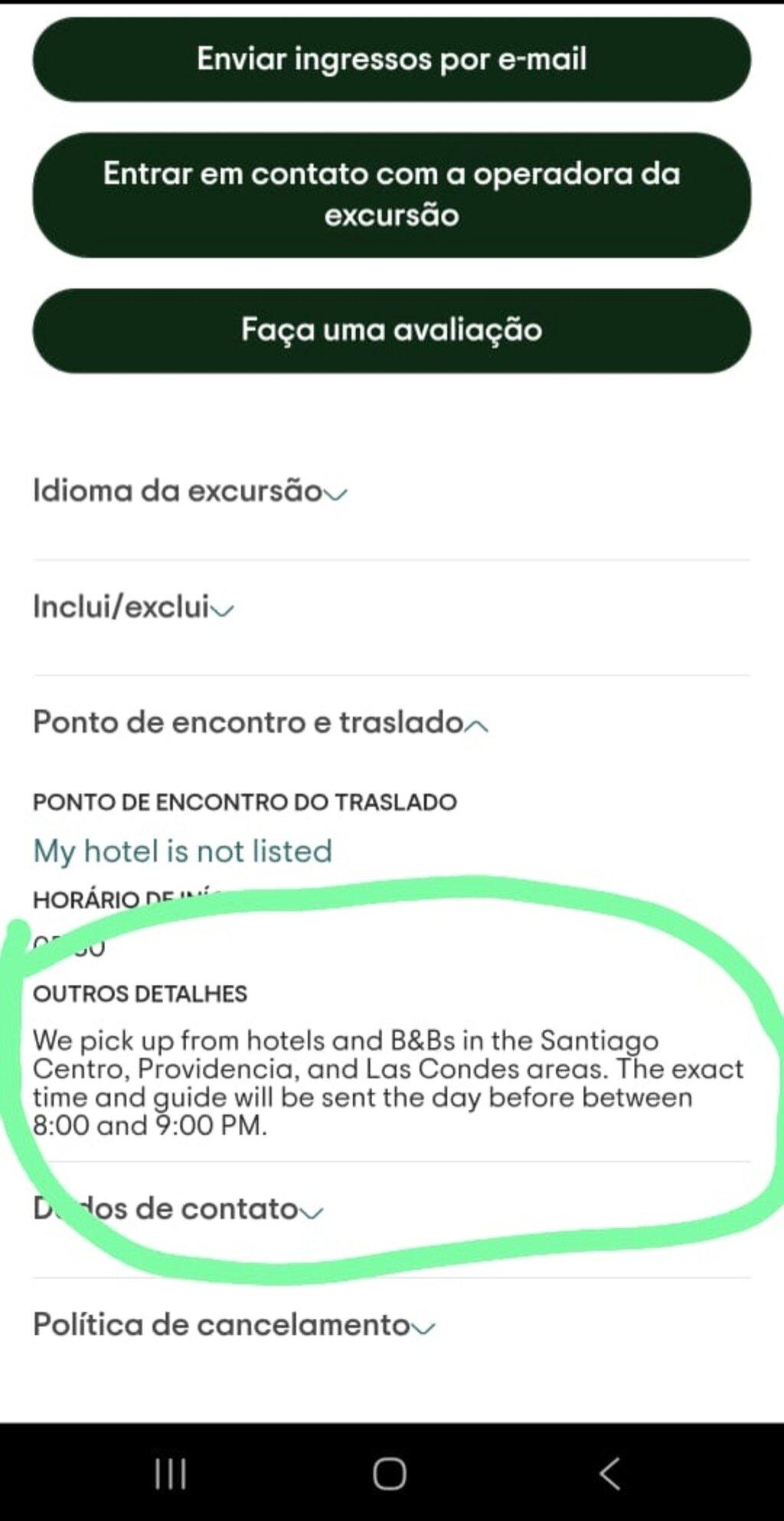Image resolution: width=784 pixels, height=1521 pixels.
Task: Tap Enviar ingressos por e-mail button
Action: (391, 60)
